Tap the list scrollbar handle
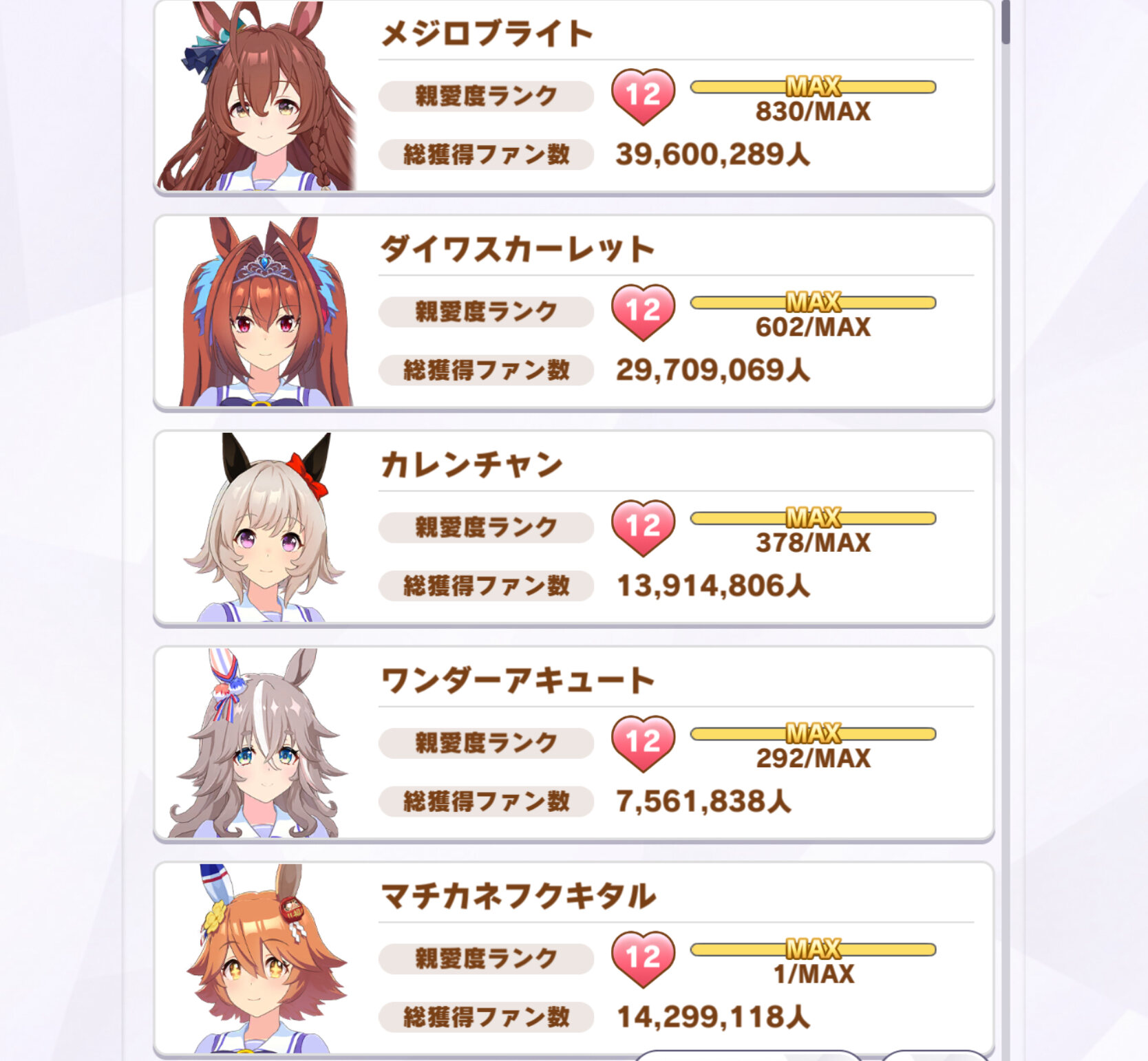Viewport: 1148px width, 1061px height. click(1006, 22)
